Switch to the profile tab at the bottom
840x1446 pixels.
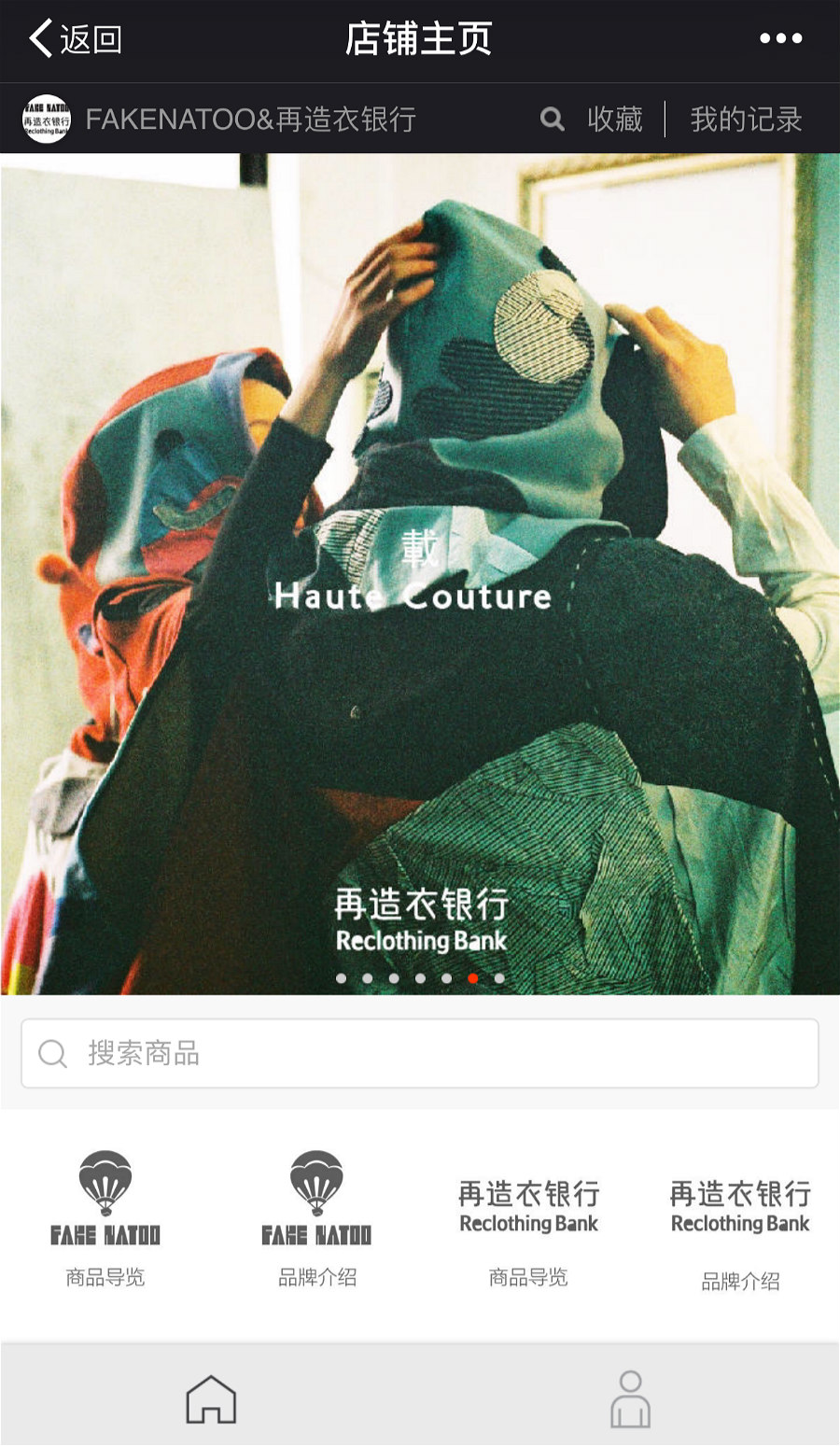(630, 1398)
